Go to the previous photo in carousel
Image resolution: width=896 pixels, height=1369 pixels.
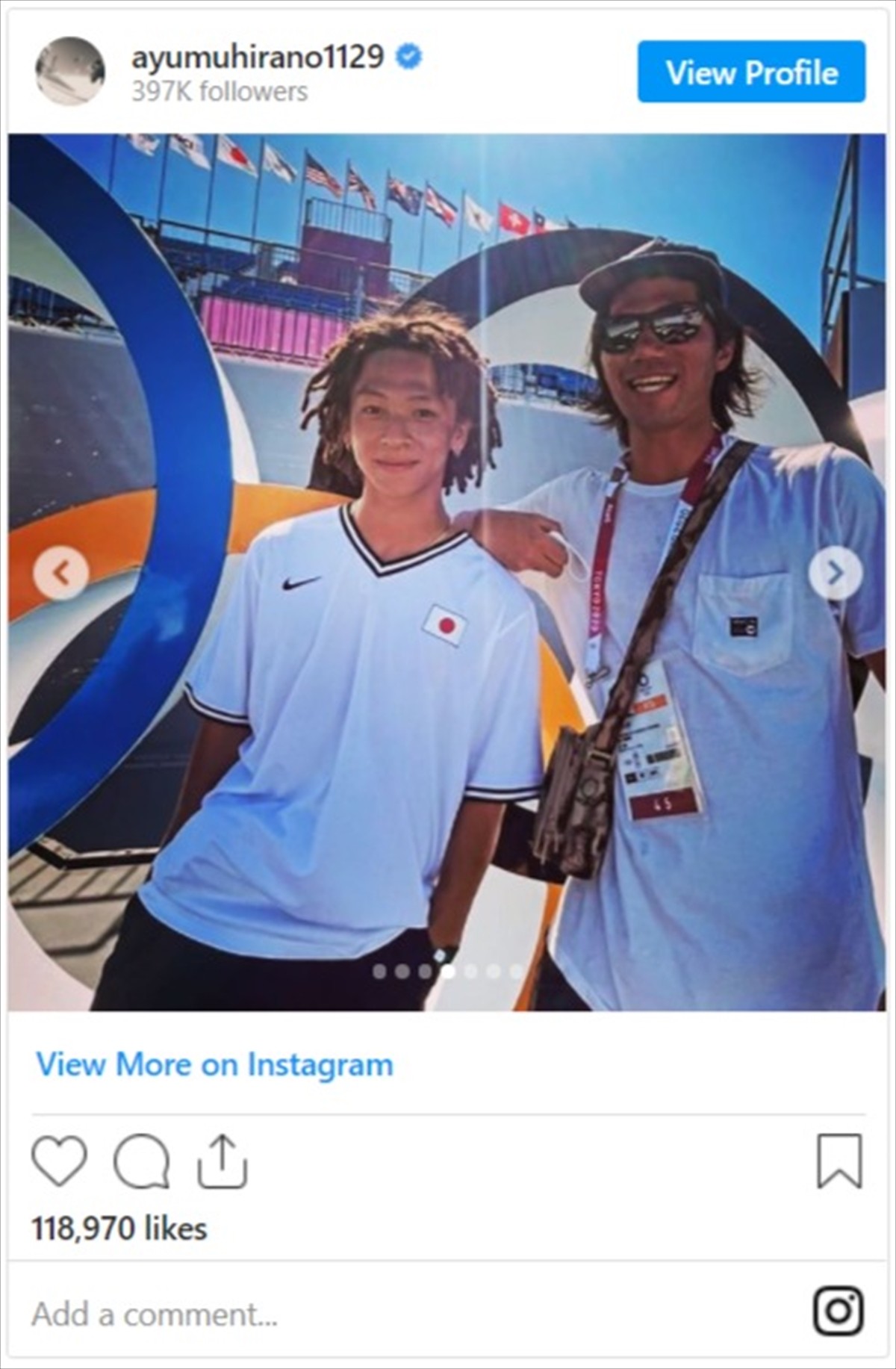61,573
